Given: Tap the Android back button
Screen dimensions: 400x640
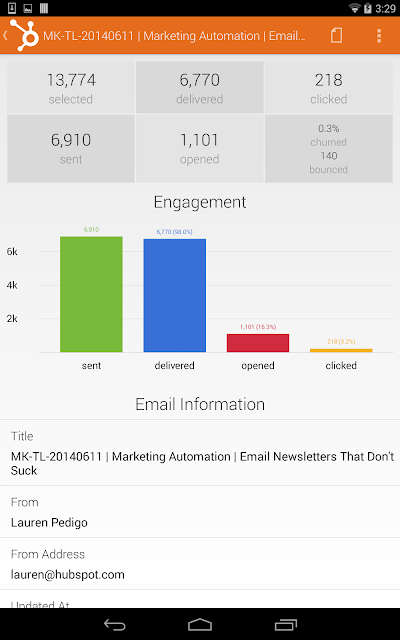Looking at the screenshot, I should 116,624.
